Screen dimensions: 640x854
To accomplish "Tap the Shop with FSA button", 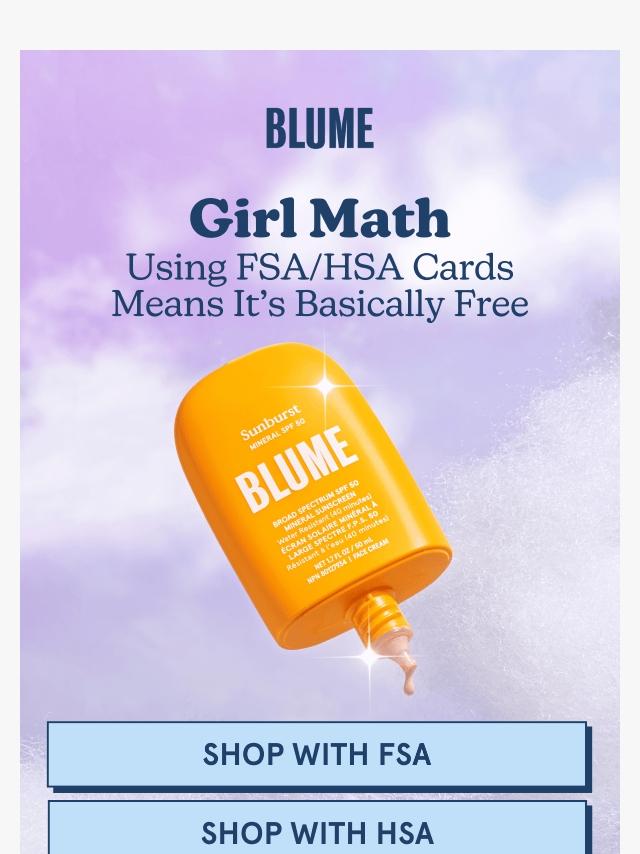I will [x=317, y=754].
